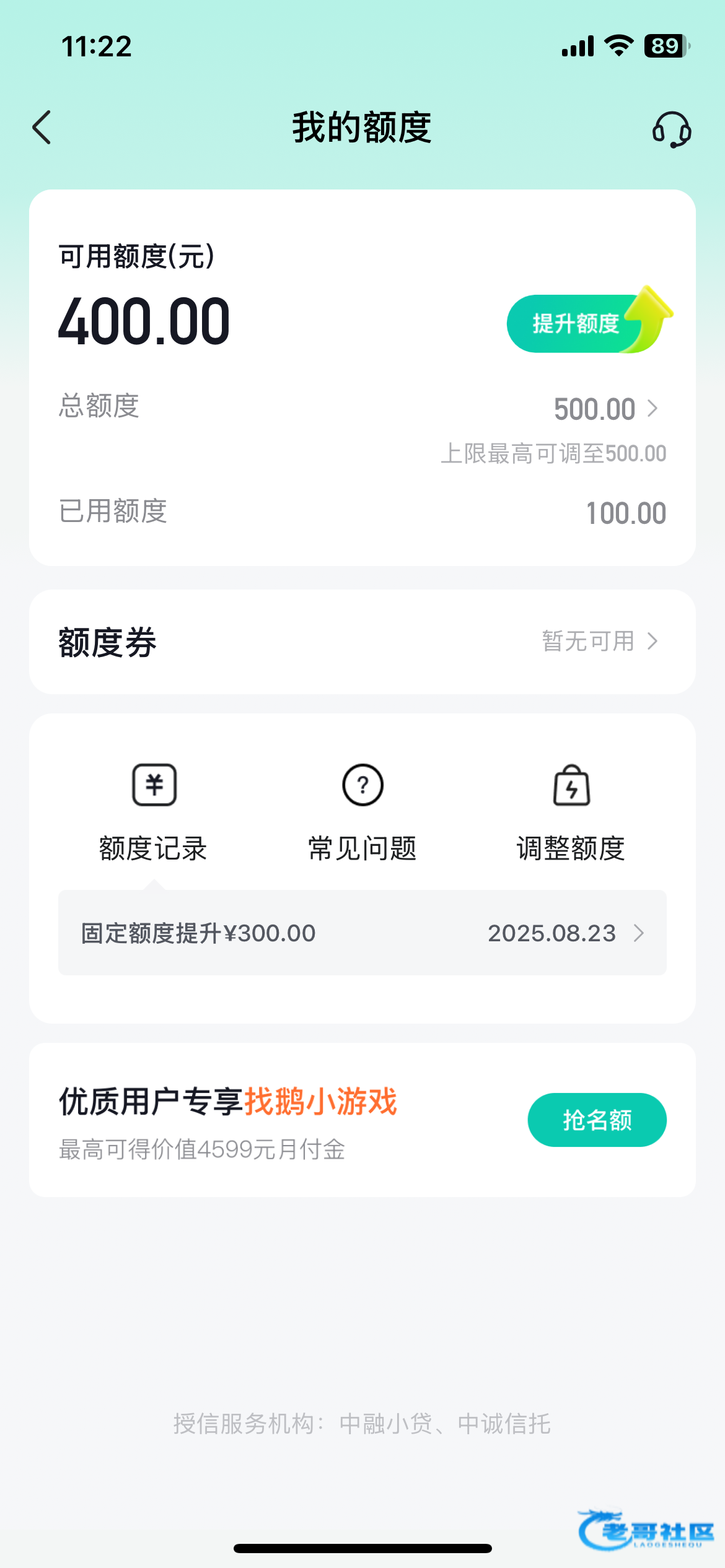Screen dimensions: 725x1568
Task: Tap the 抢名额 button
Action: [597, 1120]
